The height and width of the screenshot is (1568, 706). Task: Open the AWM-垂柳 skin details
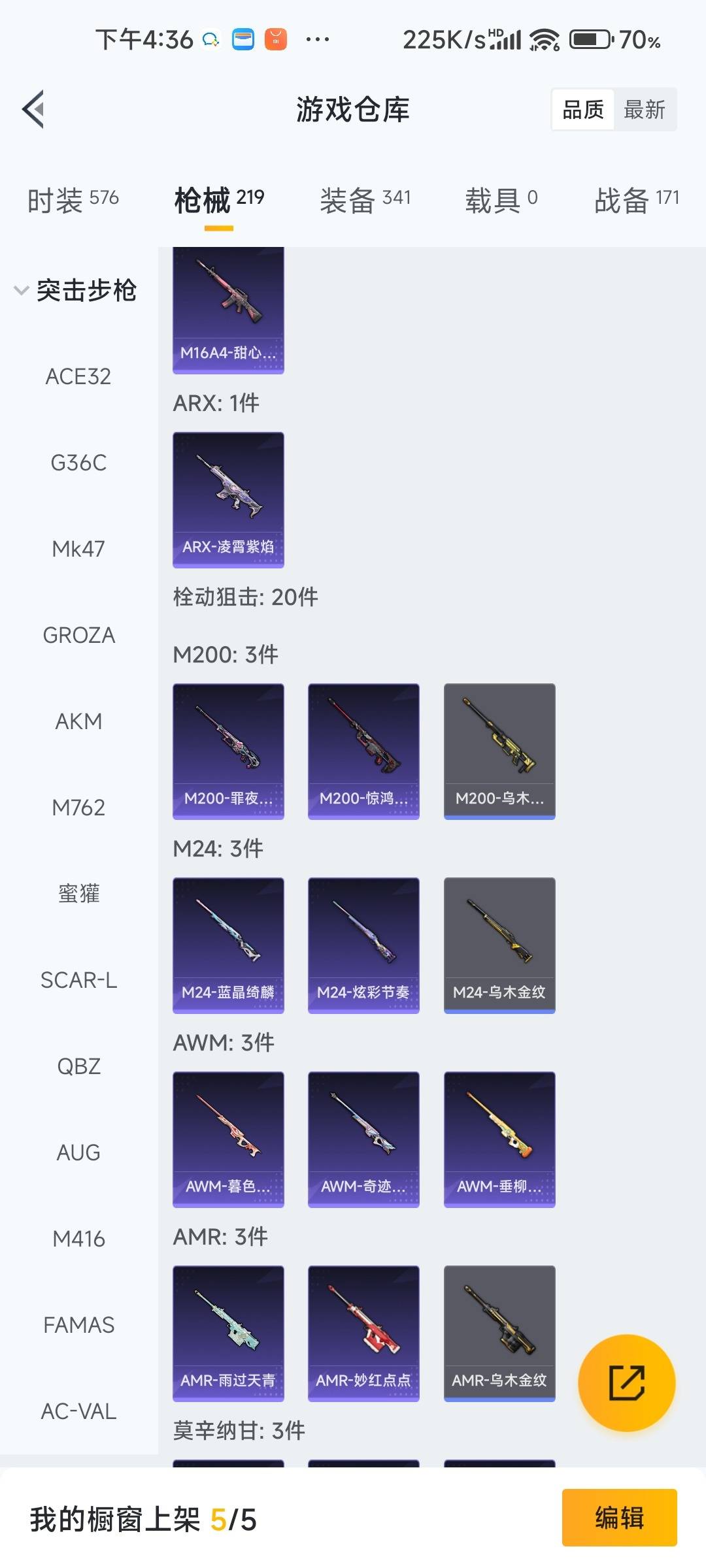[x=499, y=1138]
